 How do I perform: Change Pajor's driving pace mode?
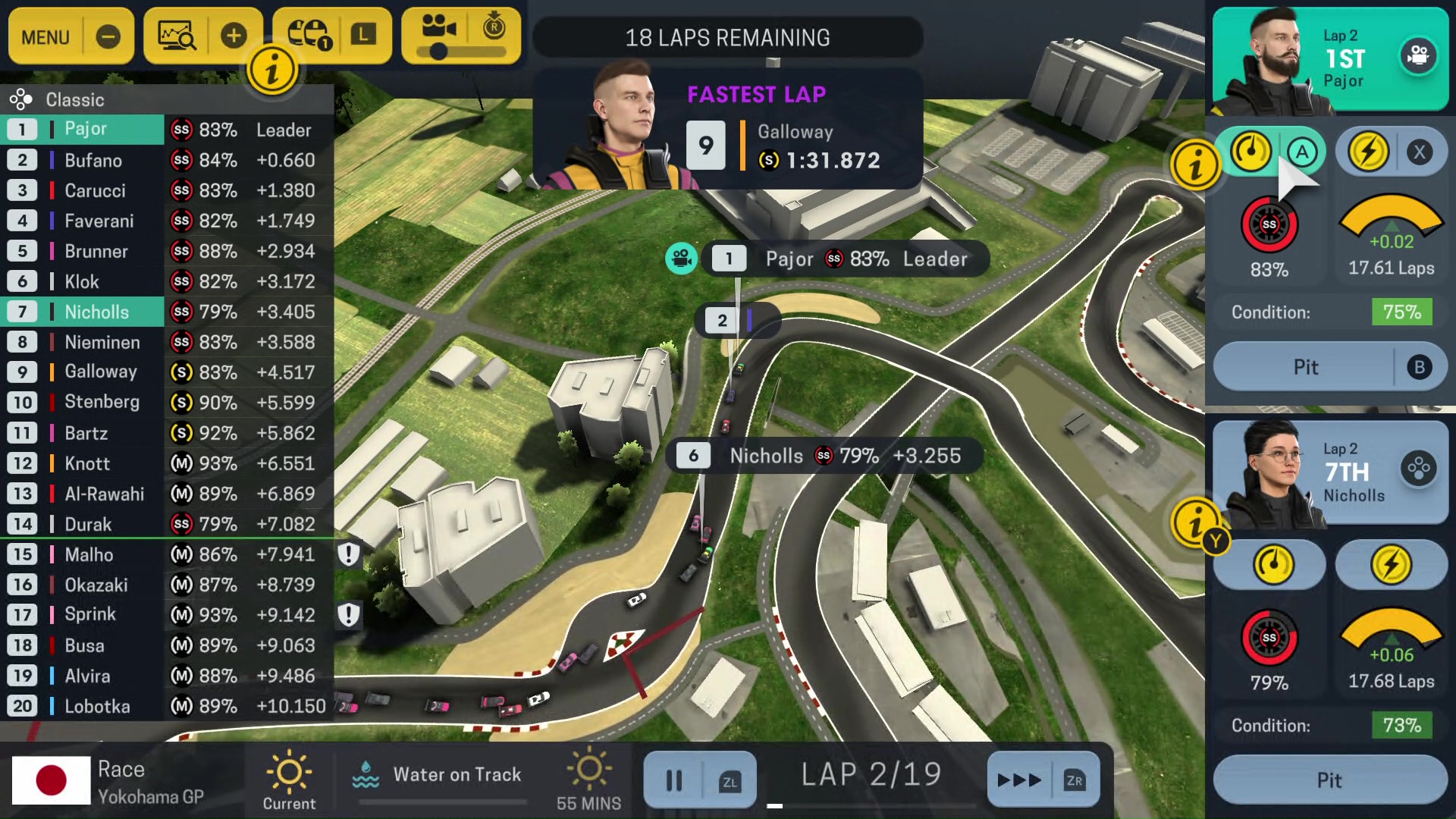(1251, 151)
